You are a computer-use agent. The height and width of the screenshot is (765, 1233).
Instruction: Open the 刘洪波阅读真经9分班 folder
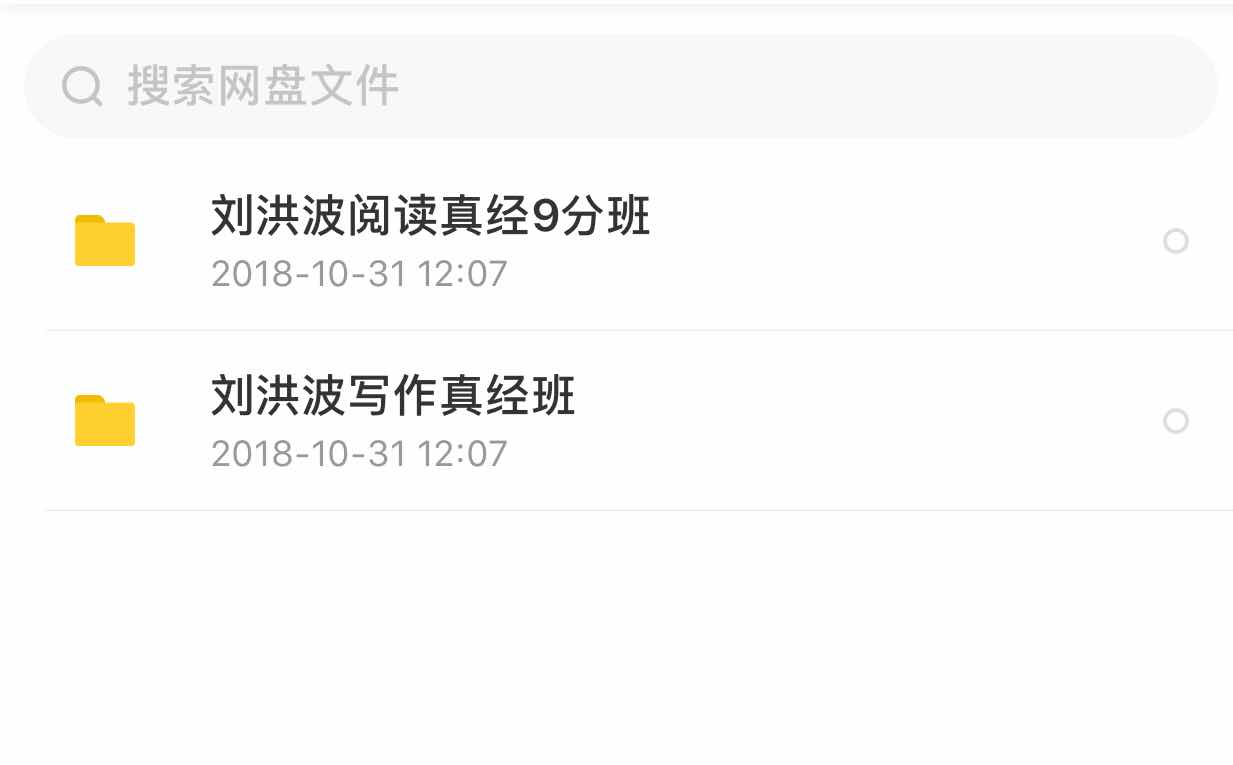pyautogui.click(x=430, y=240)
